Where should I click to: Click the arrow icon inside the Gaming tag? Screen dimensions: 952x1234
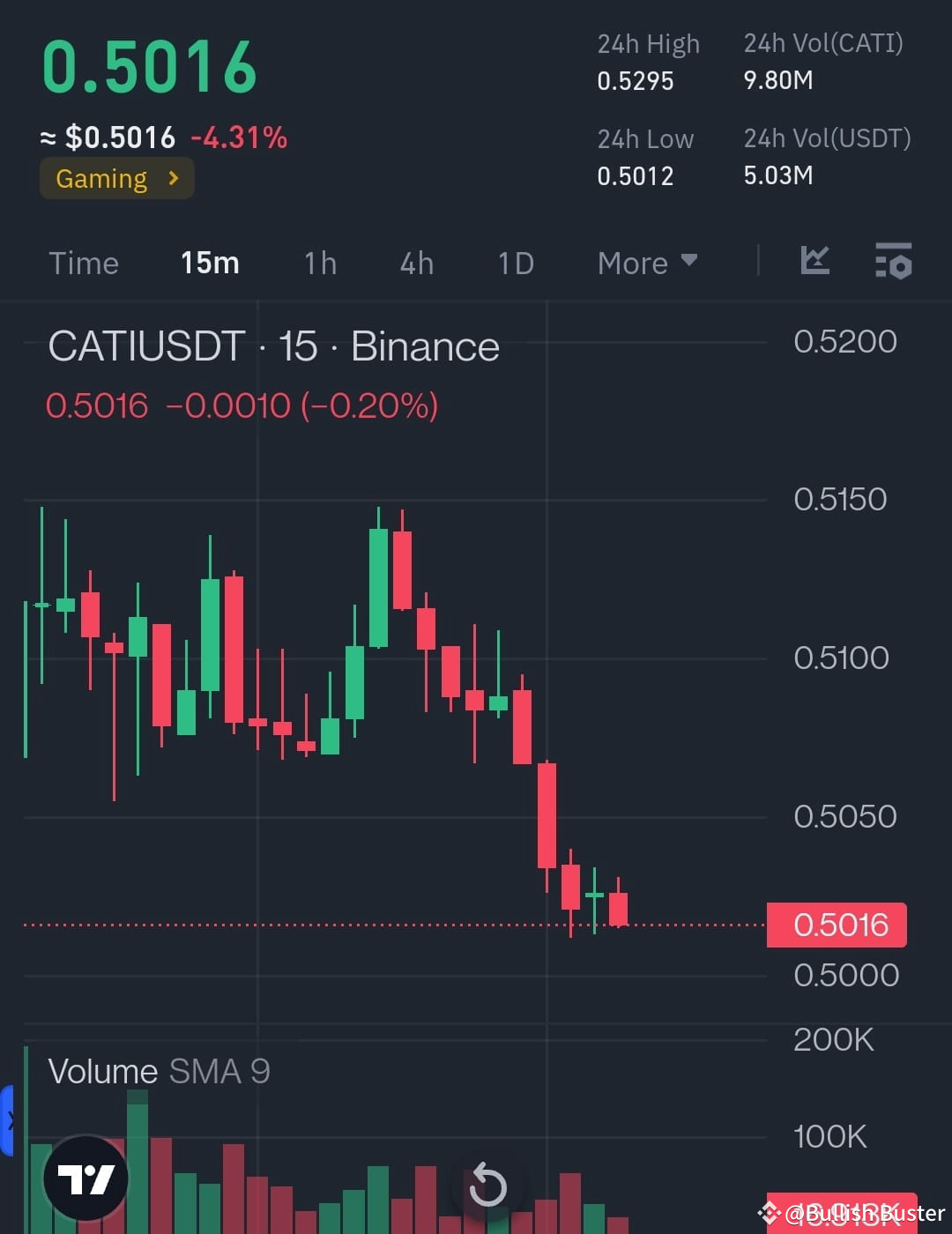tap(173, 178)
